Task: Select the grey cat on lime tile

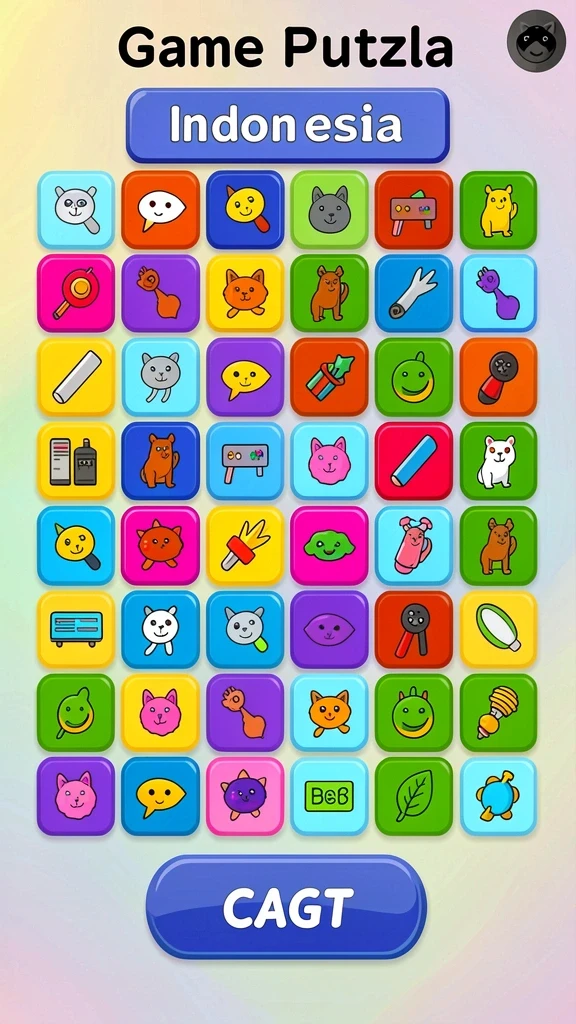Action: point(329,210)
